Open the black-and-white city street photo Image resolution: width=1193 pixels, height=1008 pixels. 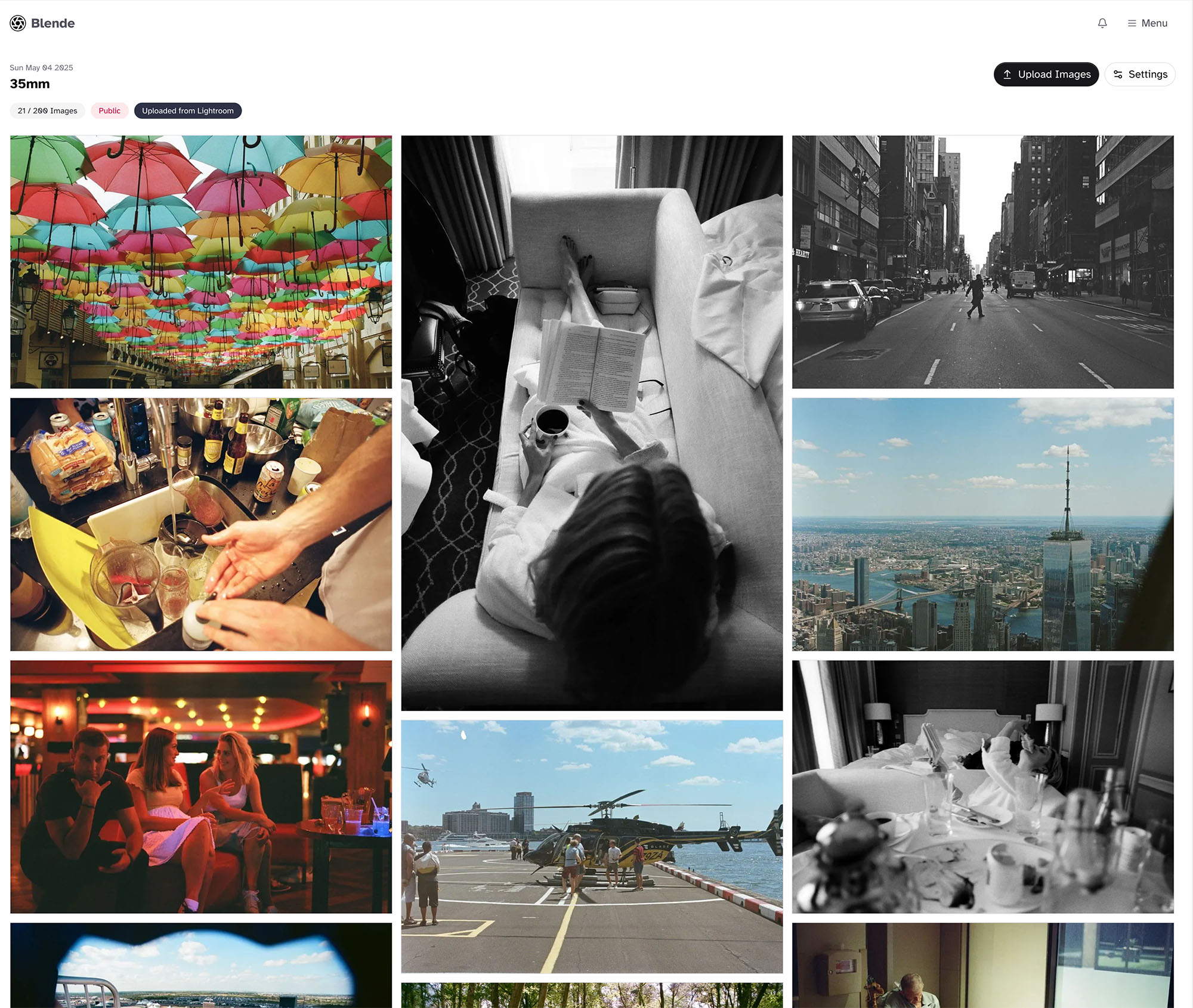pos(982,262)
